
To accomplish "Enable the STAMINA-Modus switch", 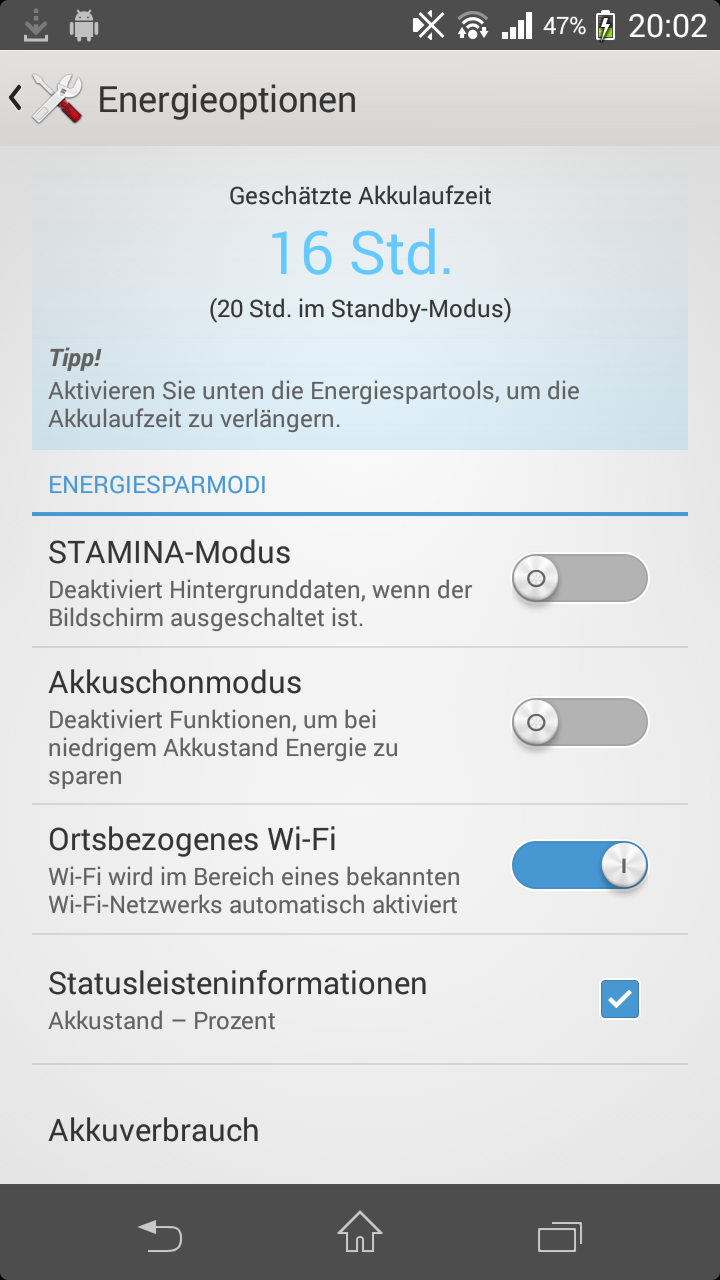I will coord(579,578).
